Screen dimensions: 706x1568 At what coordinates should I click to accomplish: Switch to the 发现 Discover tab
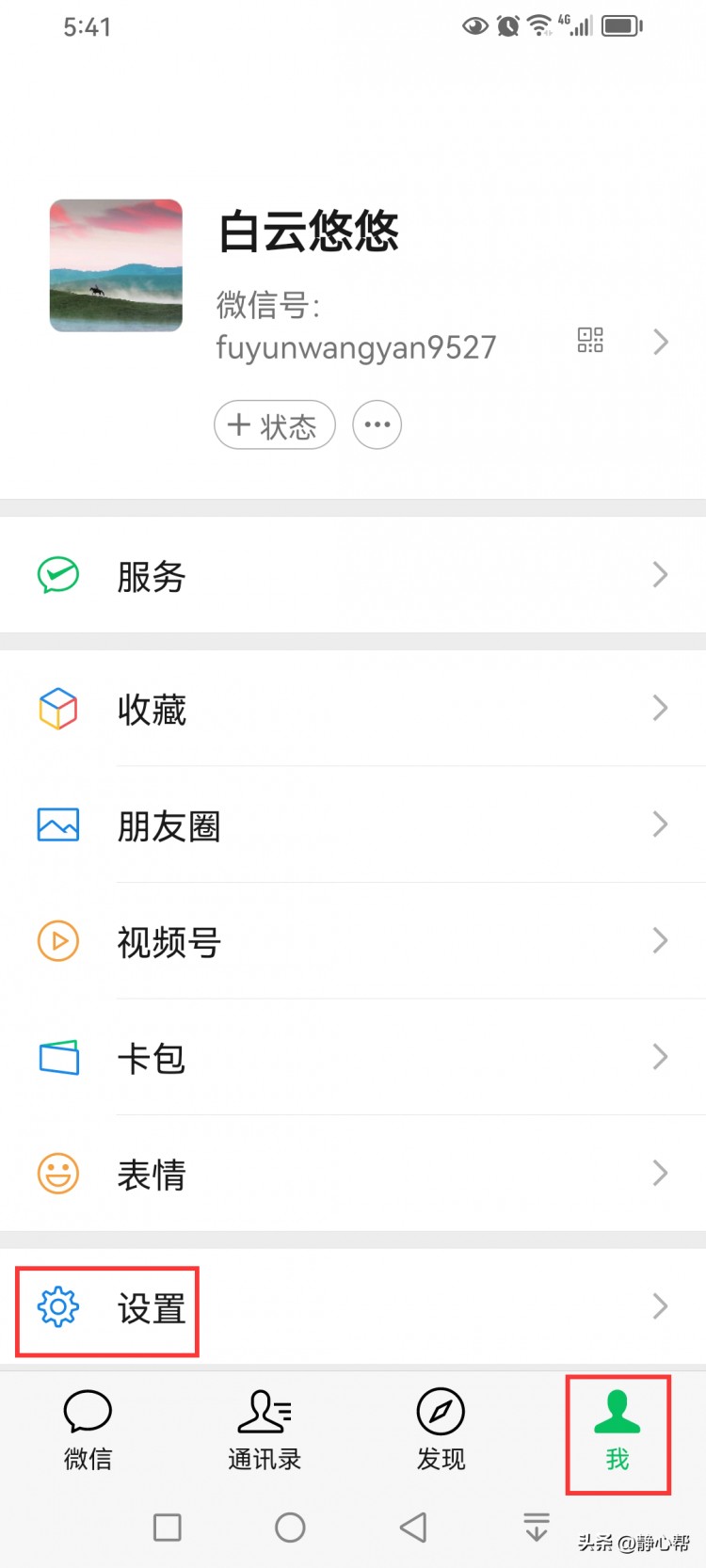tap(440, 1431)
